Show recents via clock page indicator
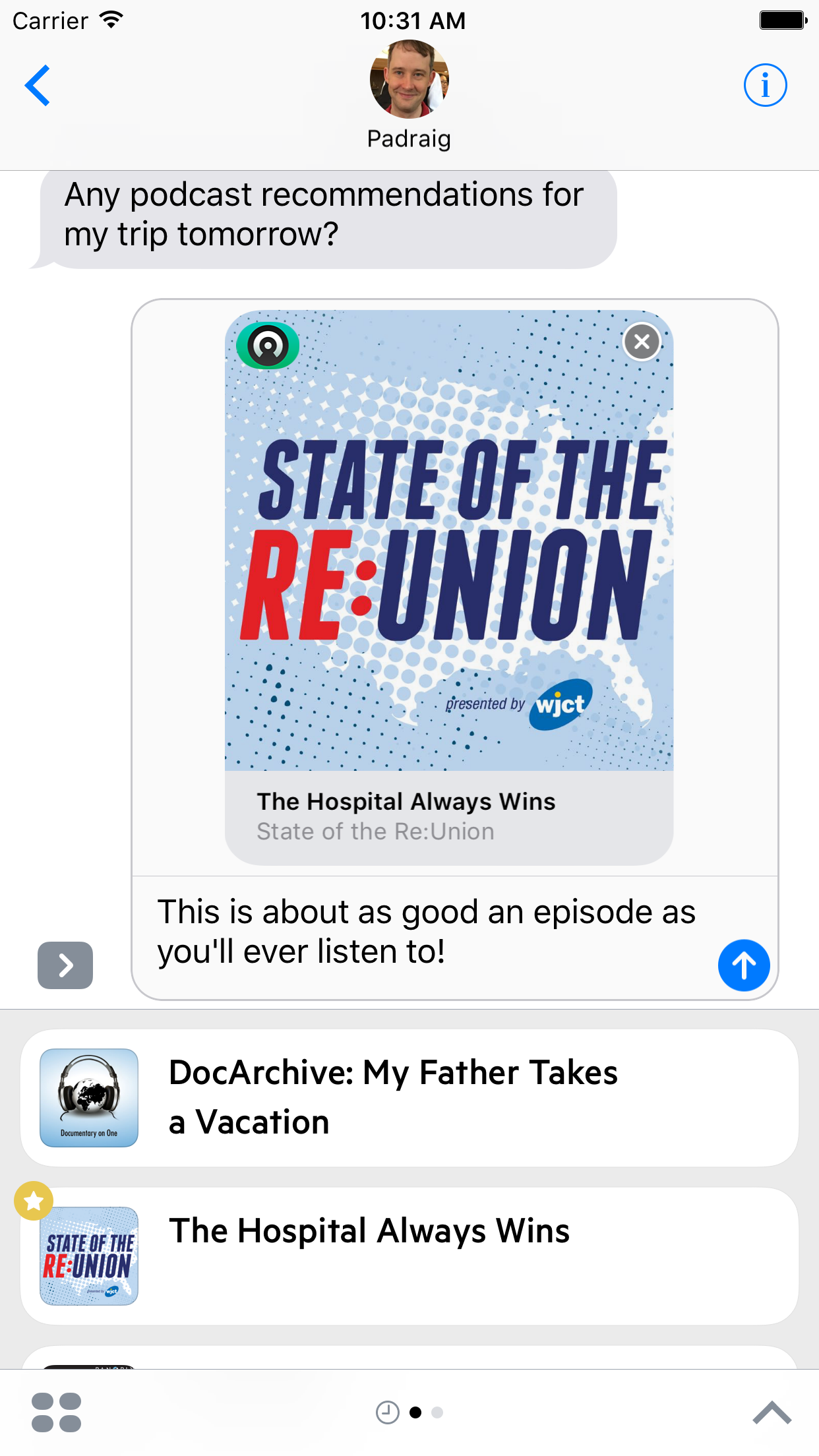The image size is (819, 1456). [x=387, y=1412]
